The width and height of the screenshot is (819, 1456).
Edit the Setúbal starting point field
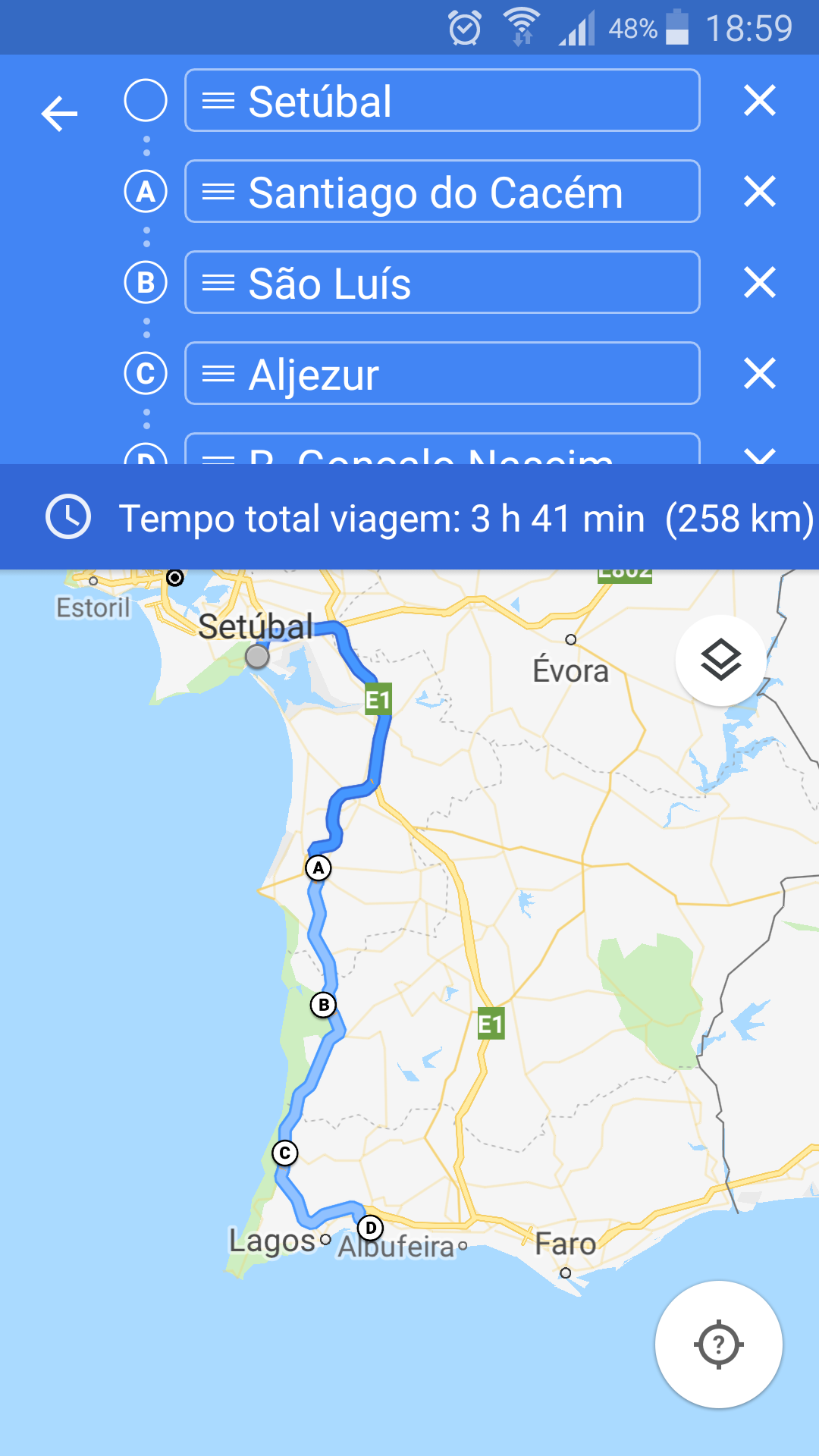coord(455,101)
